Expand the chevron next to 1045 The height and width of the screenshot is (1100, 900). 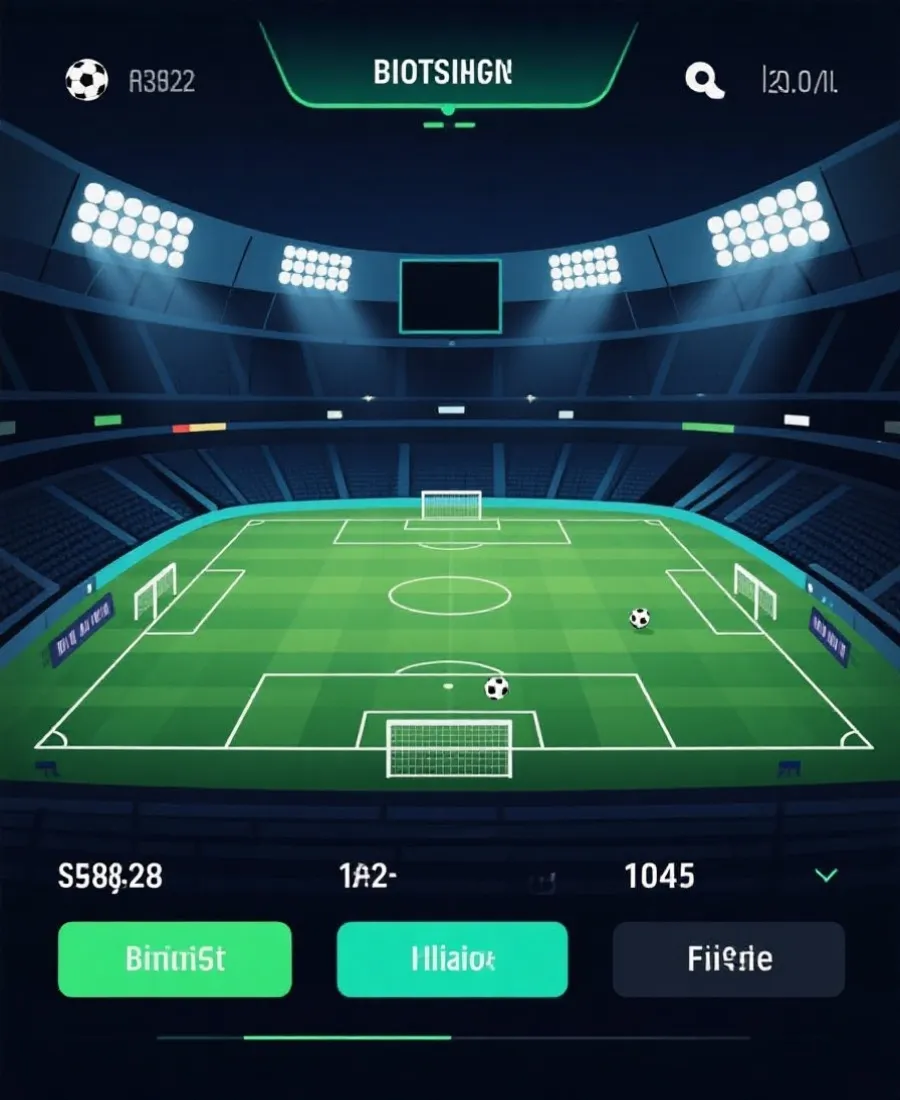(x=826, y=876)
